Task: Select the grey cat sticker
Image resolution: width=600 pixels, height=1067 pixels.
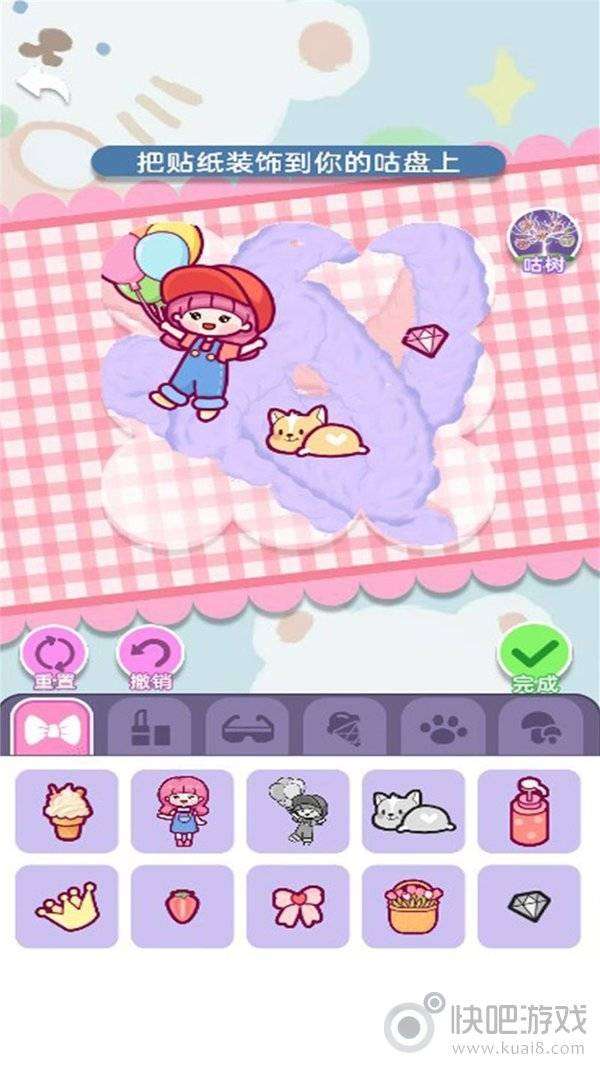Action: [413, 811]
